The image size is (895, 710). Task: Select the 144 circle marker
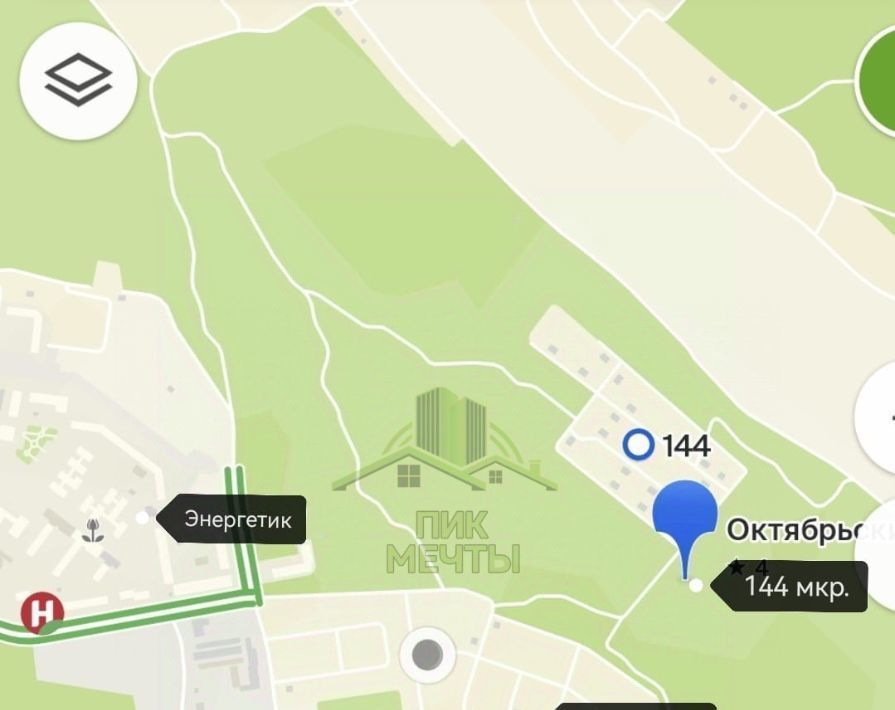click(638, 444)
